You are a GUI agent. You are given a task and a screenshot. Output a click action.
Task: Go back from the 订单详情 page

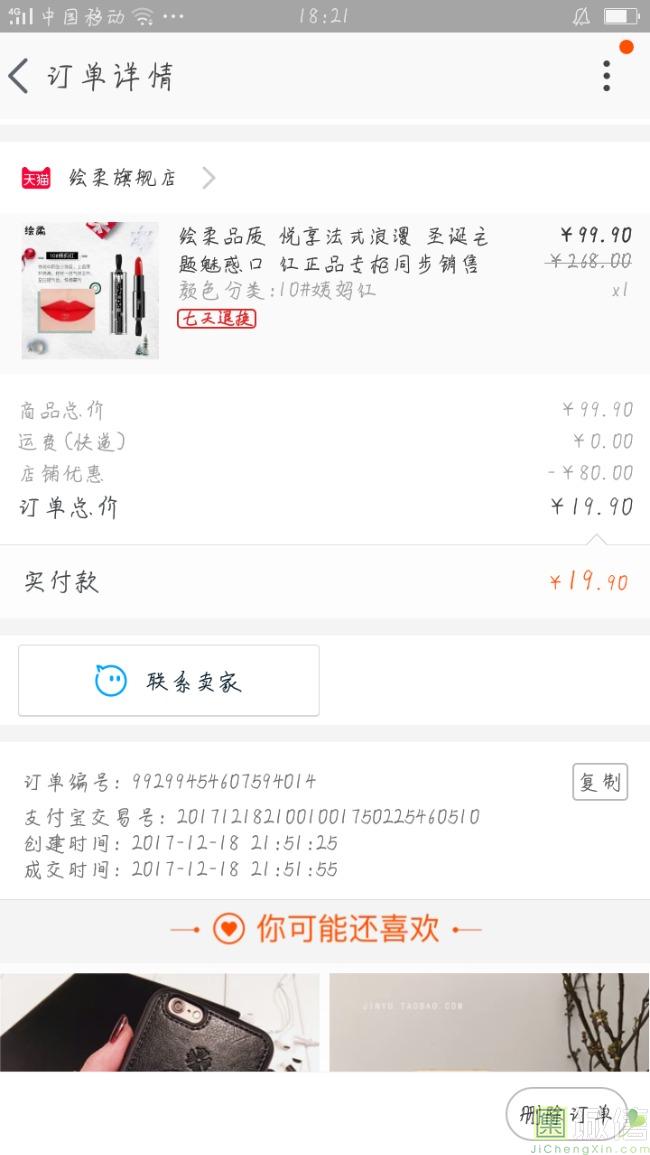[x=20, y=76]
